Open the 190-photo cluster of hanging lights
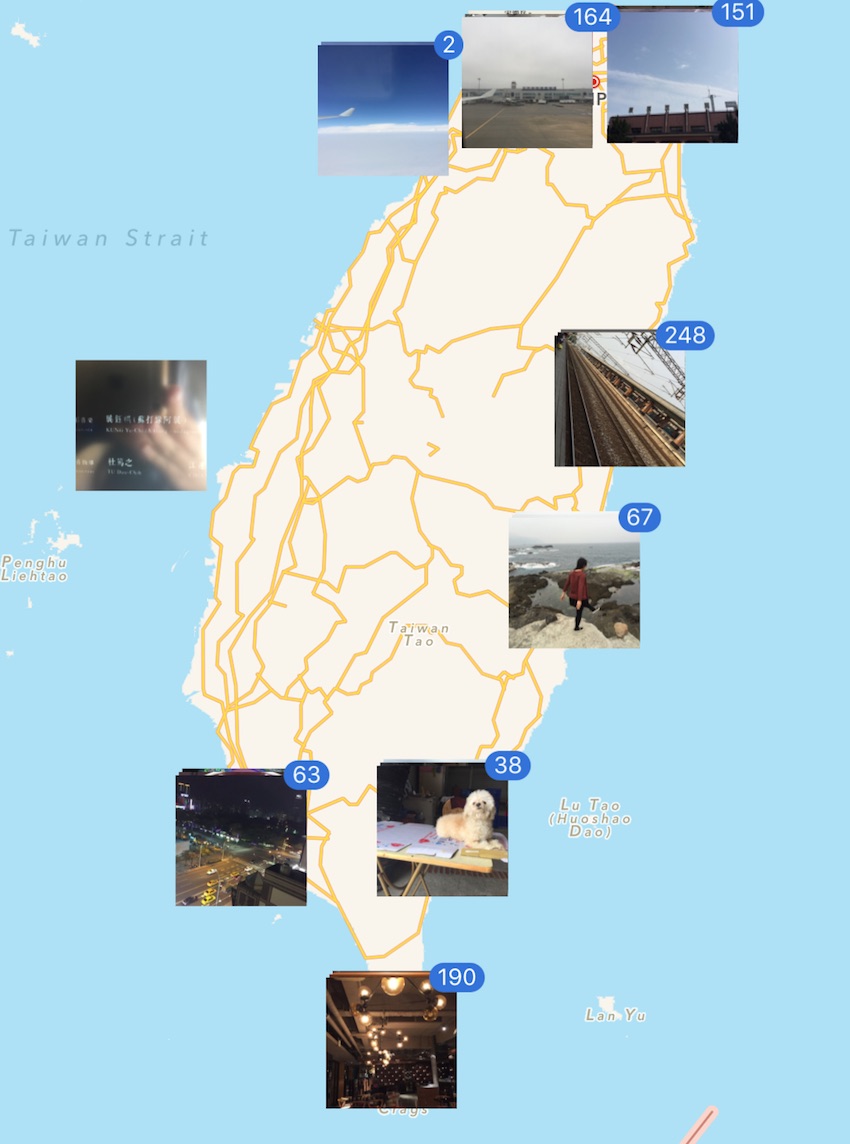Viewport: 850px width, 1144px height. click(x=391, y=1041)
